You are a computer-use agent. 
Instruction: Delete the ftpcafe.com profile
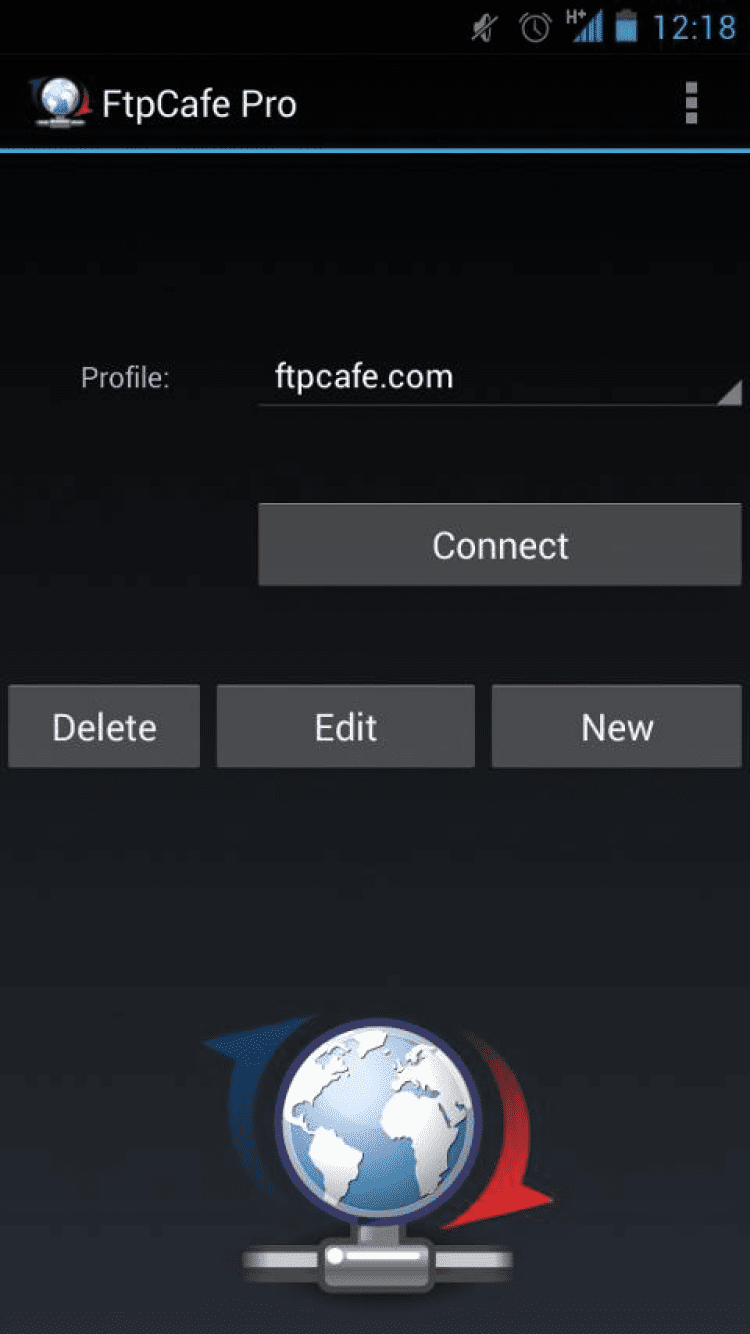[104, 727]
